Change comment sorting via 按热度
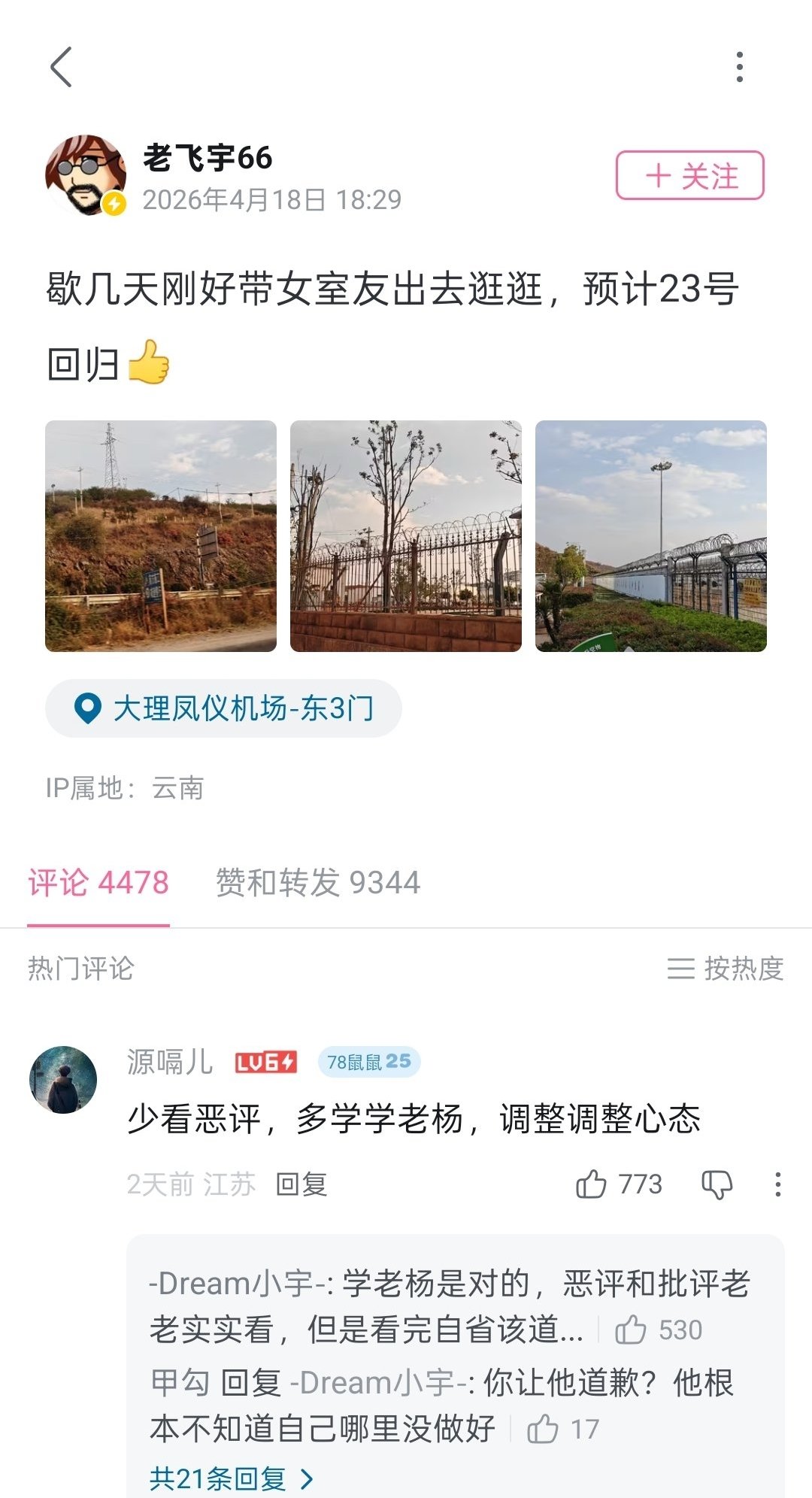Image resolution: width=812 pixels, height=1498 pixels. pos(725,969)
